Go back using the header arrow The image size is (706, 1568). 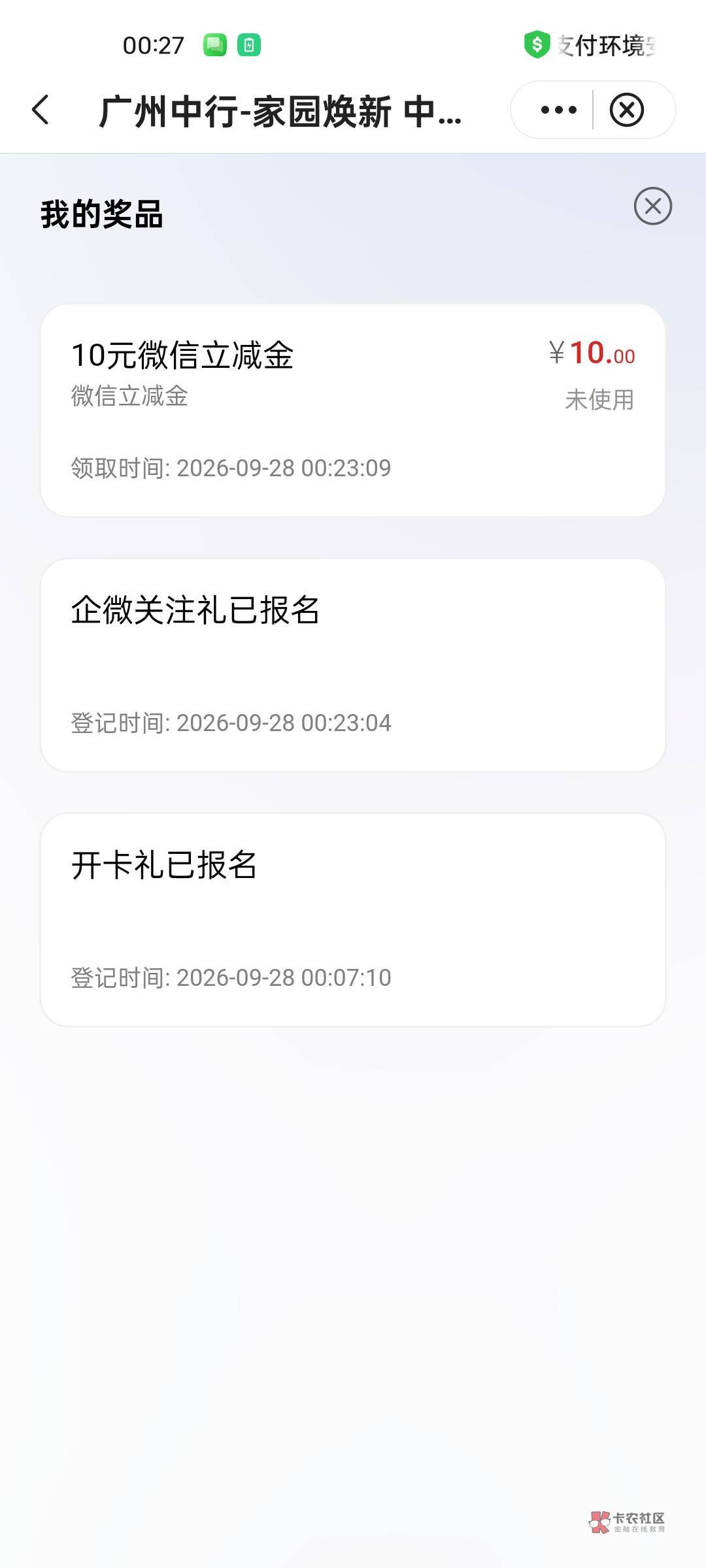click(41, 110)
